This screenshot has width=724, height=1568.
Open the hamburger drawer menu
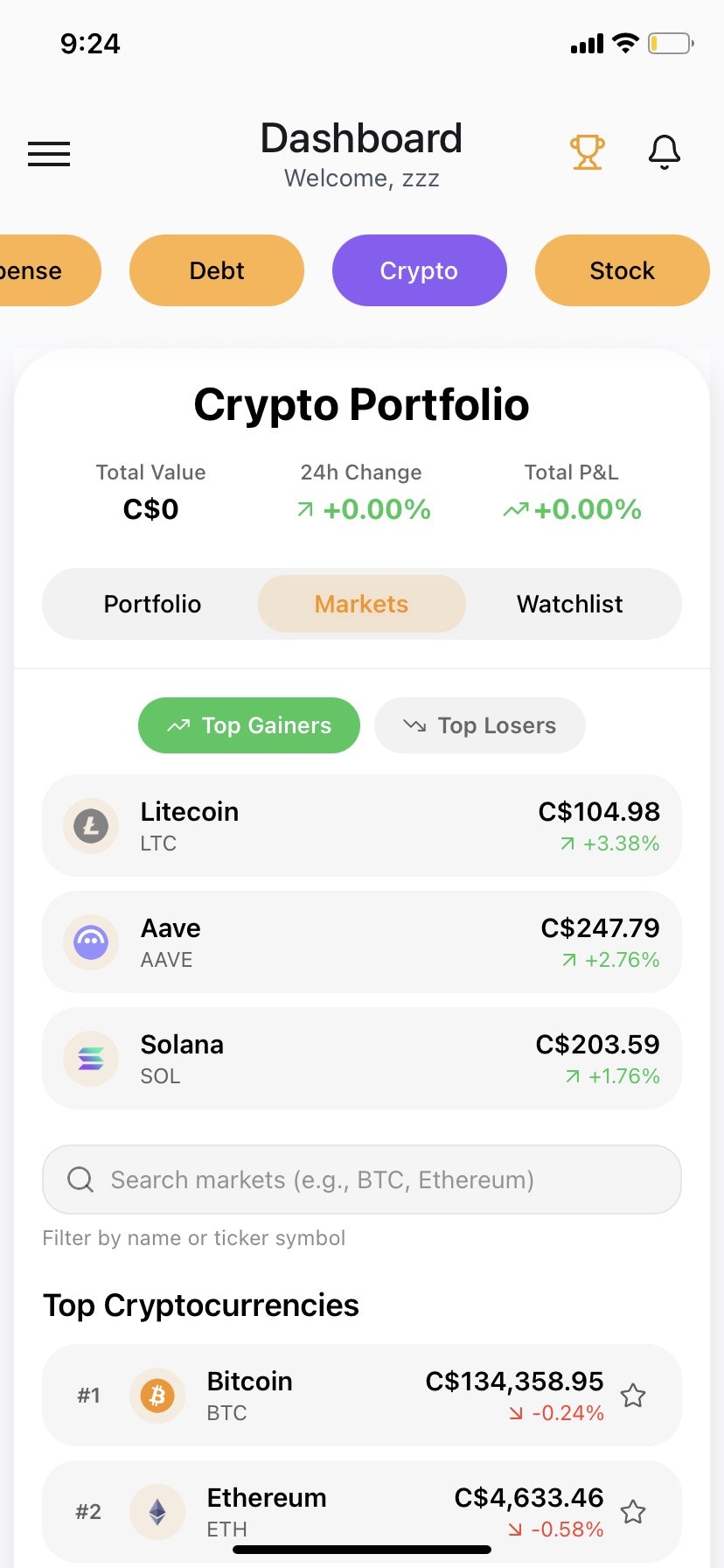(49, 154)
